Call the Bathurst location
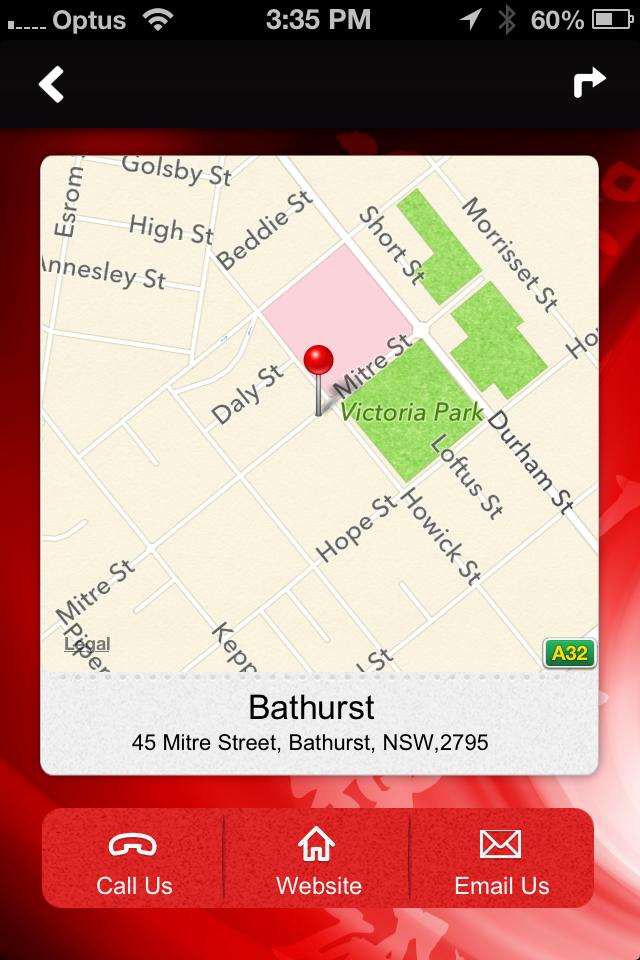This screenshot has width=640, height=960. pos(134,861)
